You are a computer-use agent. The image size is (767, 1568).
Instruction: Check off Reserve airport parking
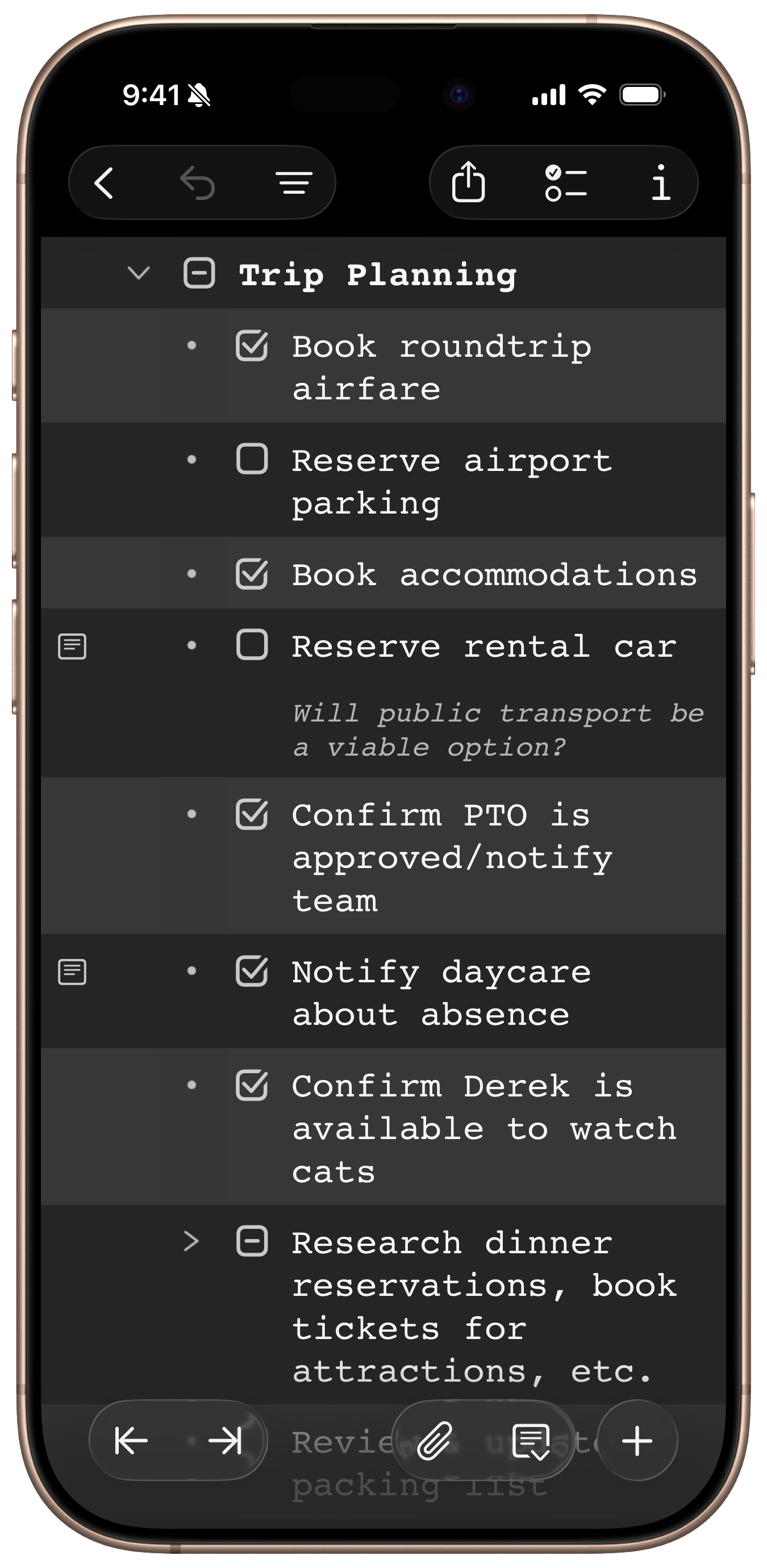[x=252, y=459]
